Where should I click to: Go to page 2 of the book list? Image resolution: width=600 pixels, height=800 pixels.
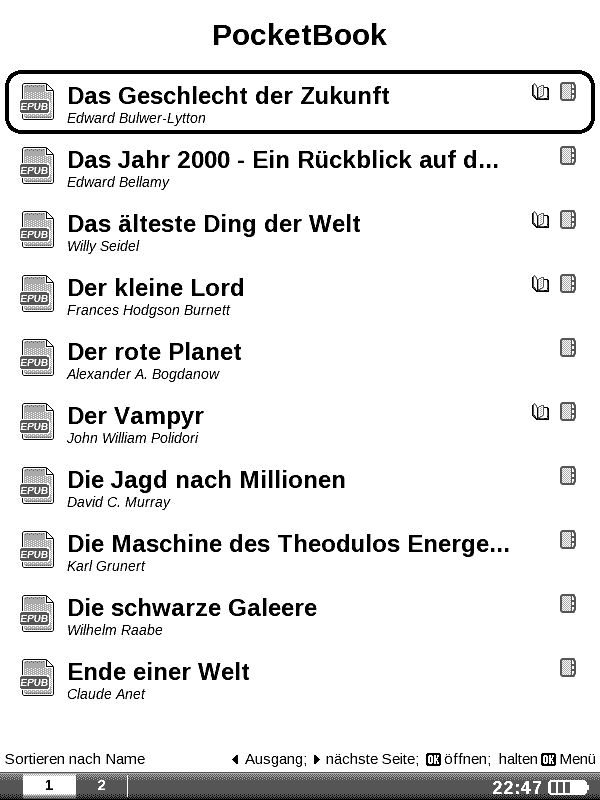click(101, 785)
